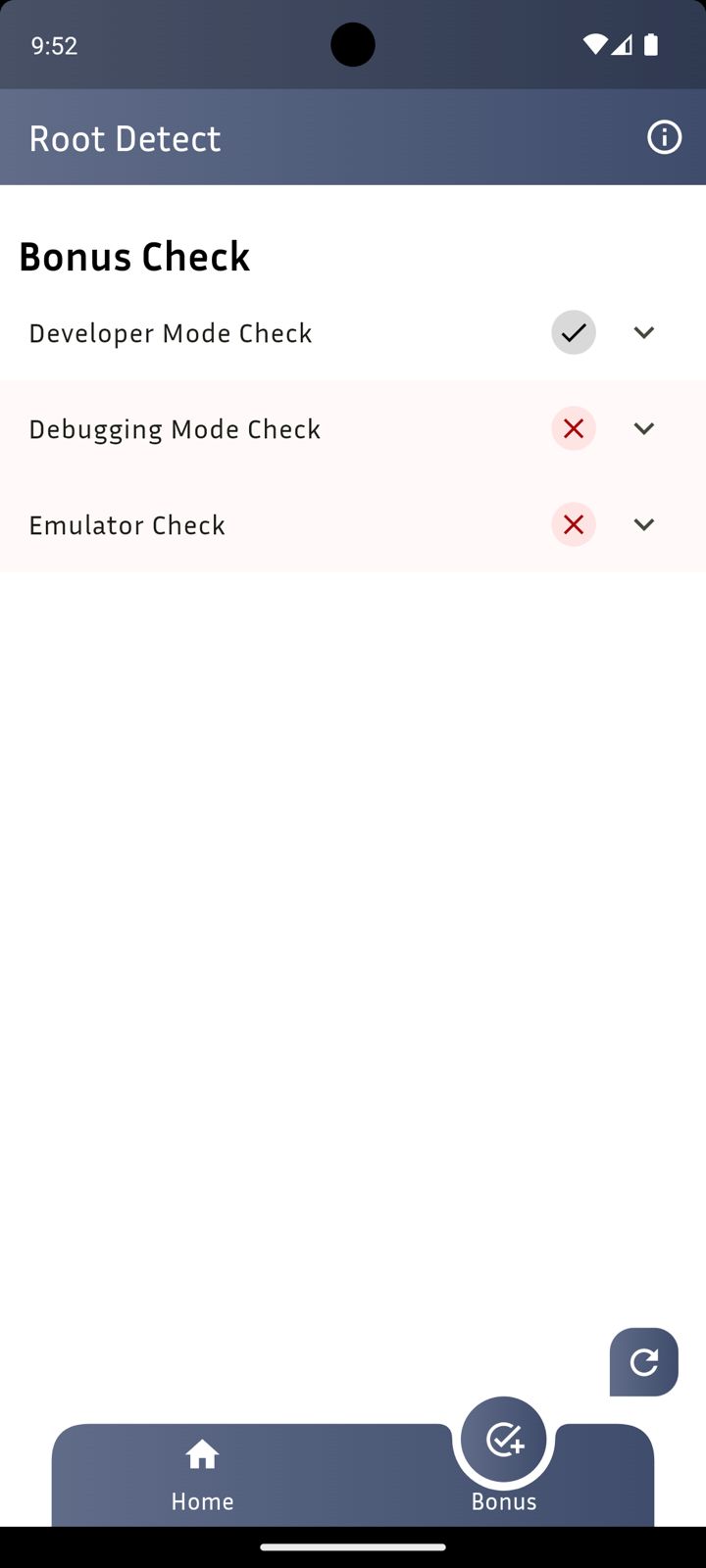This screenshot has height=1568, width=706.
Task: Tap the Bonus circular check icon
Action: coord(503,1439)
